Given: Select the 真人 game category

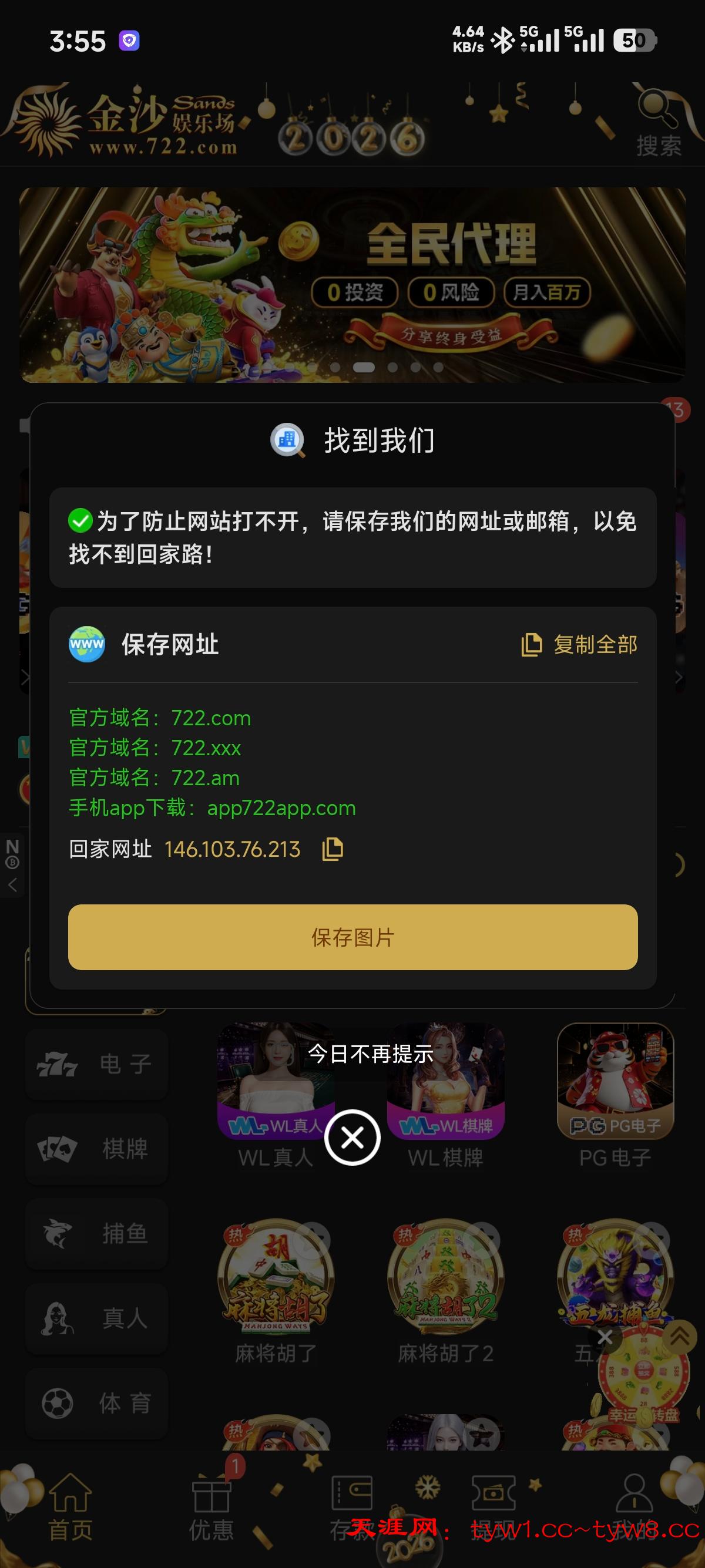Looking at the screenshot, I should (96, 1318).
